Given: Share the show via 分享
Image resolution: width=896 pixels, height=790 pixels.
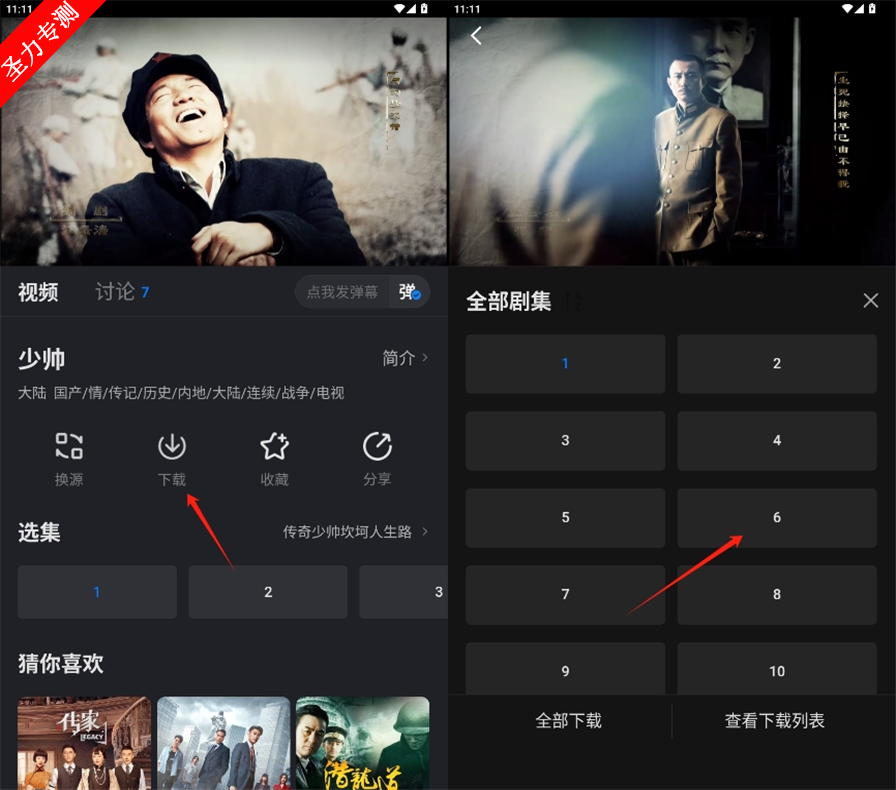Looking at the screenshot, I should (377, 459).
